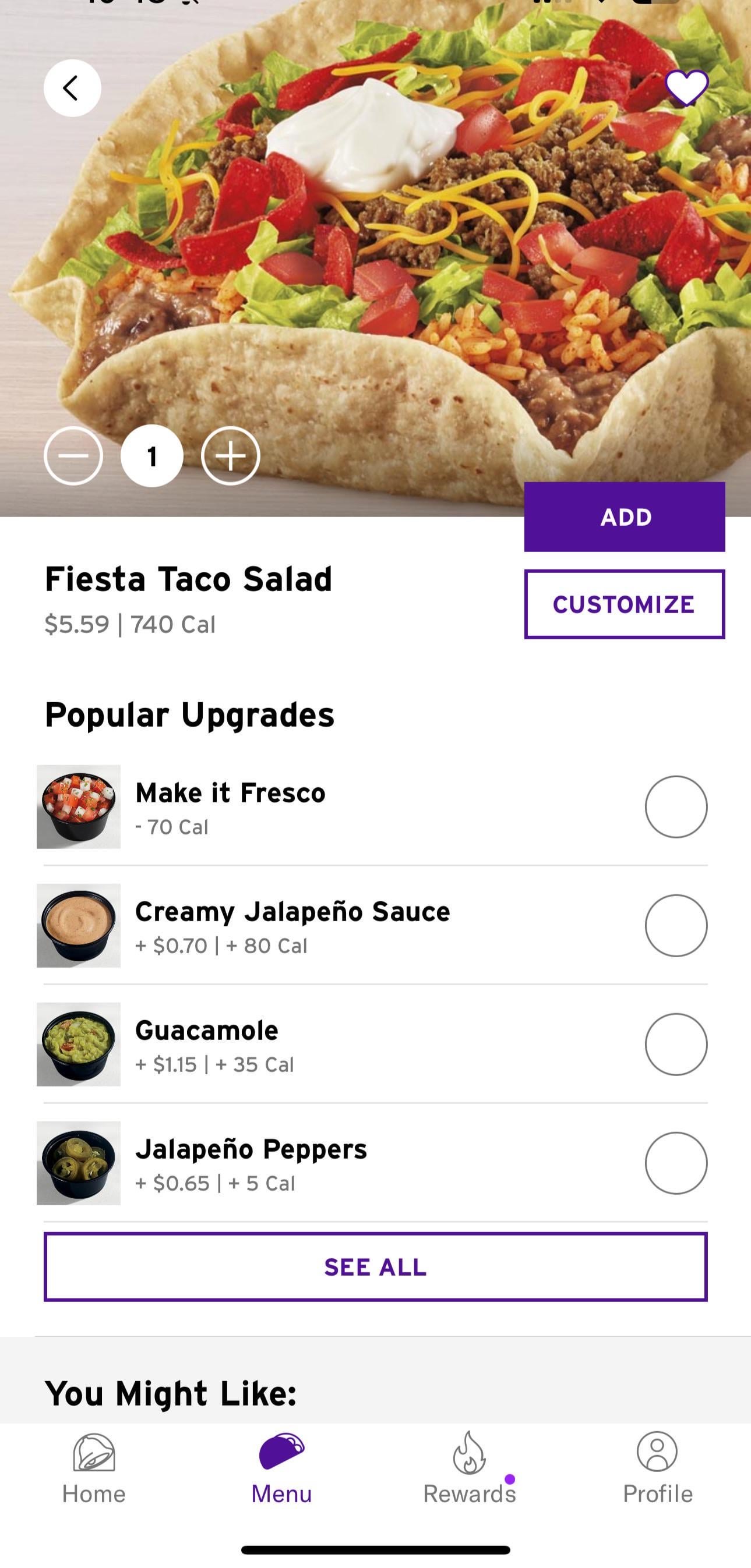
Task: Choose the Guacamole upgrade
Action: (676, 1044)
